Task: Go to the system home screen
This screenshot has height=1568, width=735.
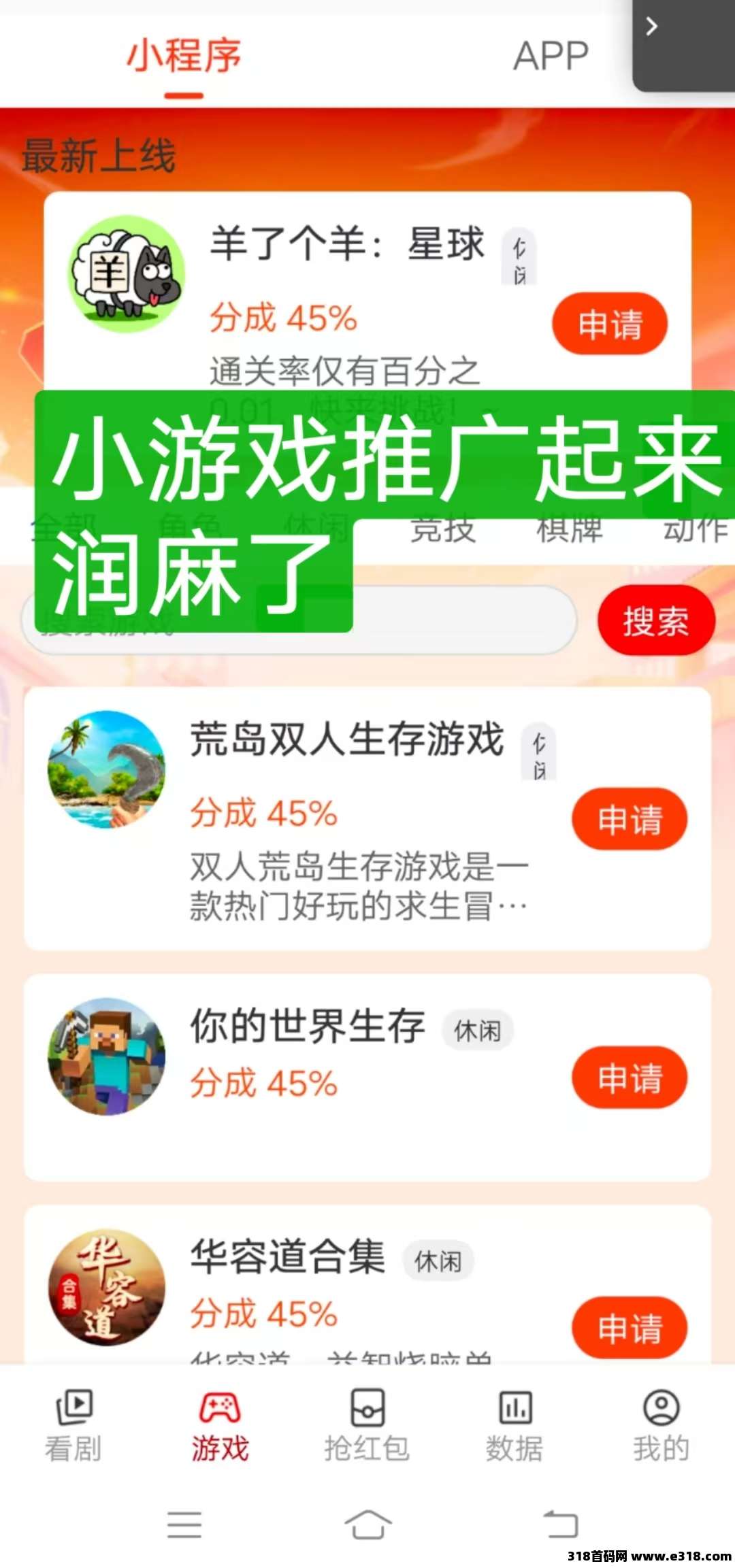Action: pos(367,1524)
